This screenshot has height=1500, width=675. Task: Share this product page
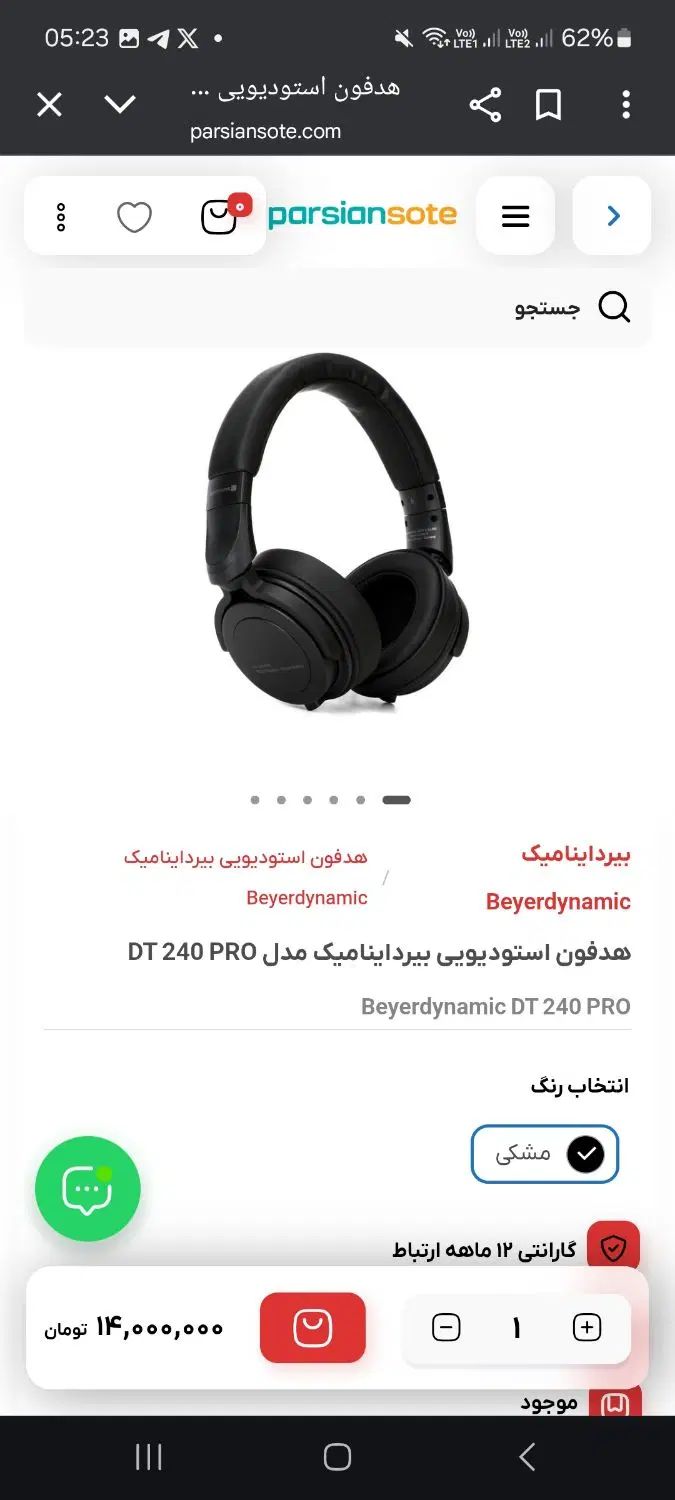click(485, 104)
